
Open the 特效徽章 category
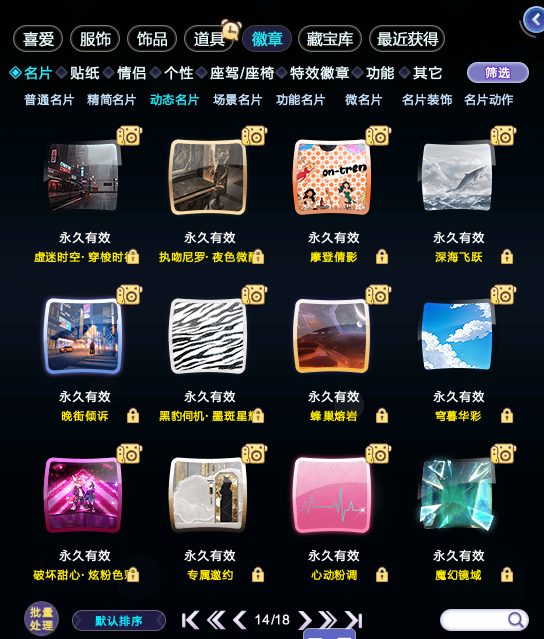(x=319, y=73)
